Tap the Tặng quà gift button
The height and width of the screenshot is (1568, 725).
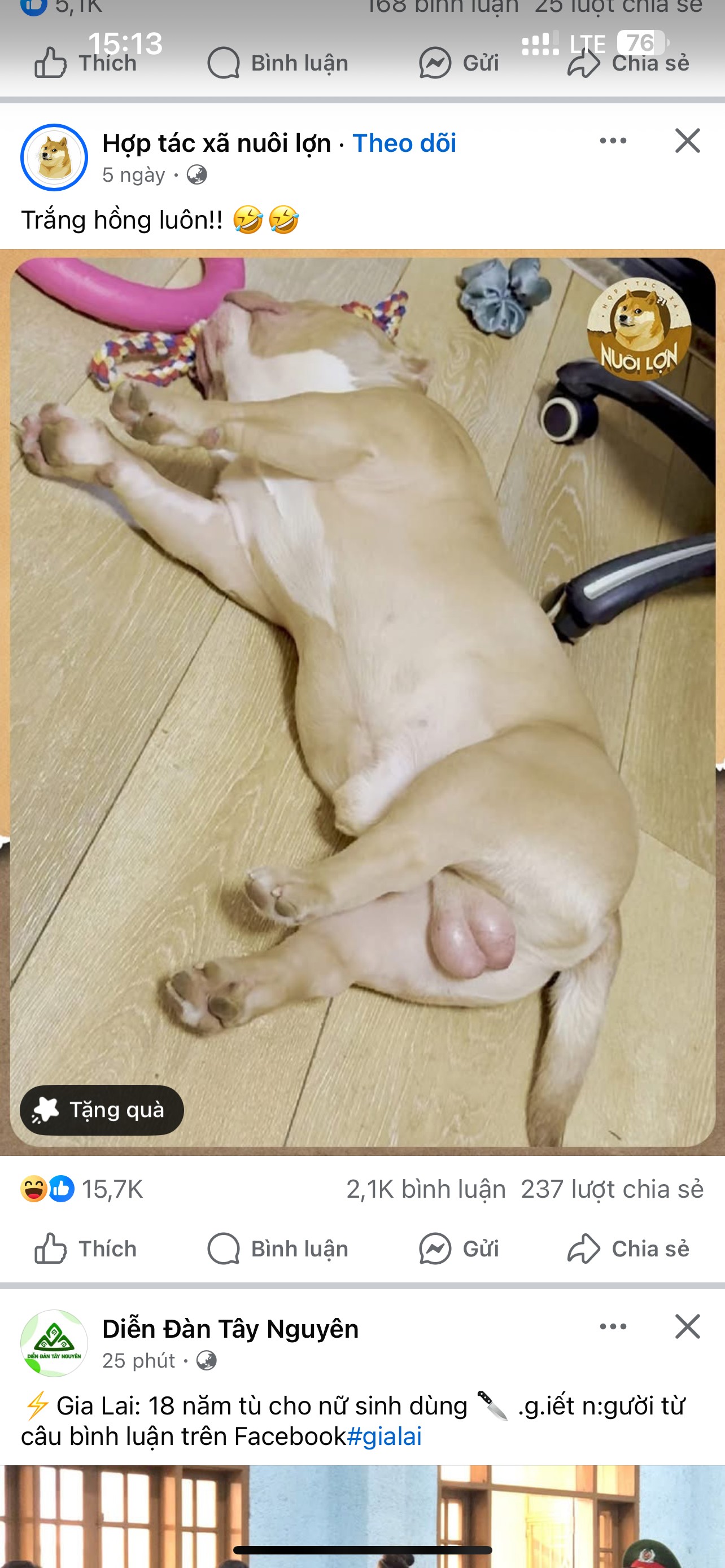(x=102, y=1110)
